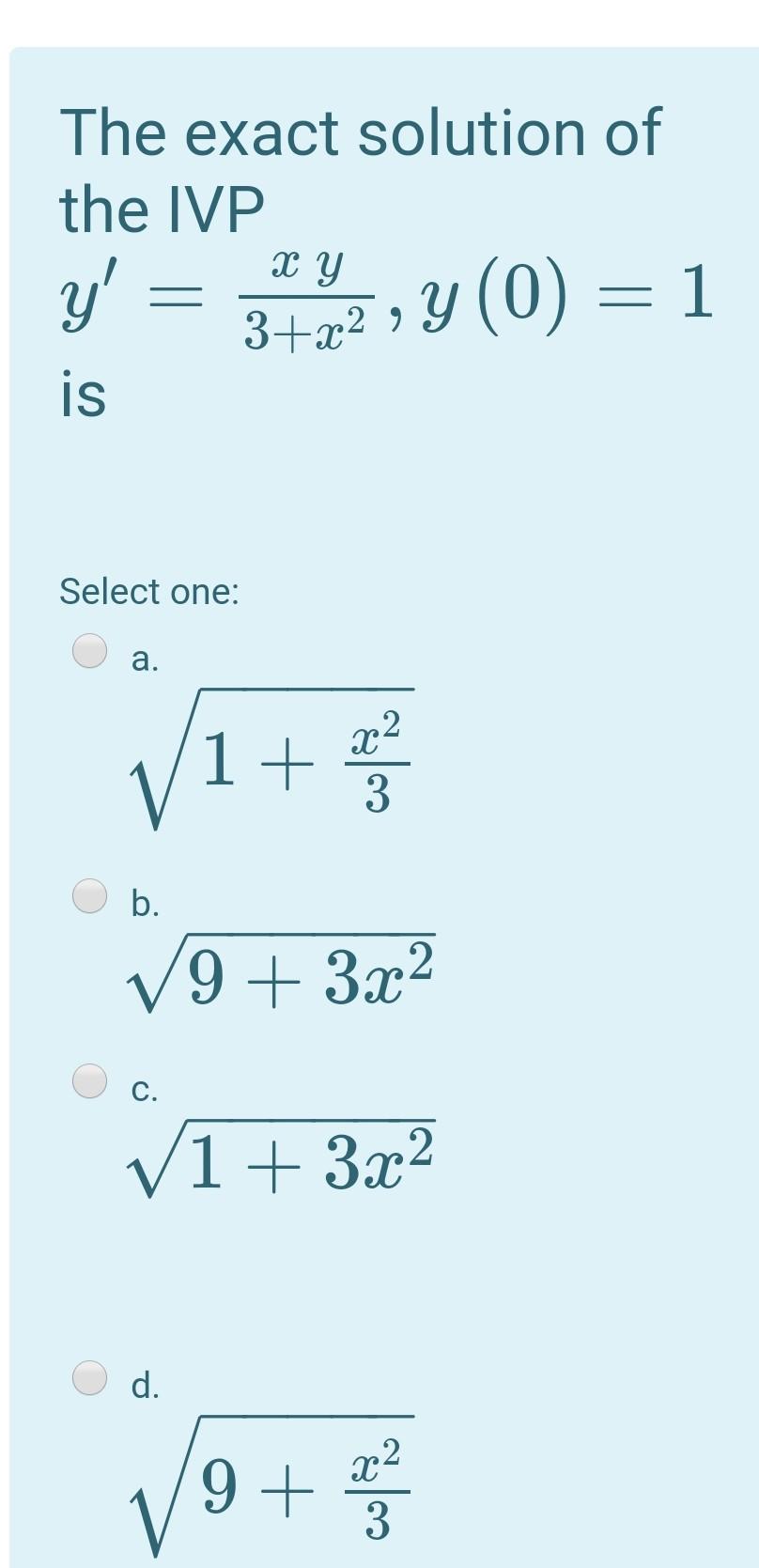Mark option c as the answer
The width and height of the screenshot is (759, 1568).
(x=91, y=1080)
